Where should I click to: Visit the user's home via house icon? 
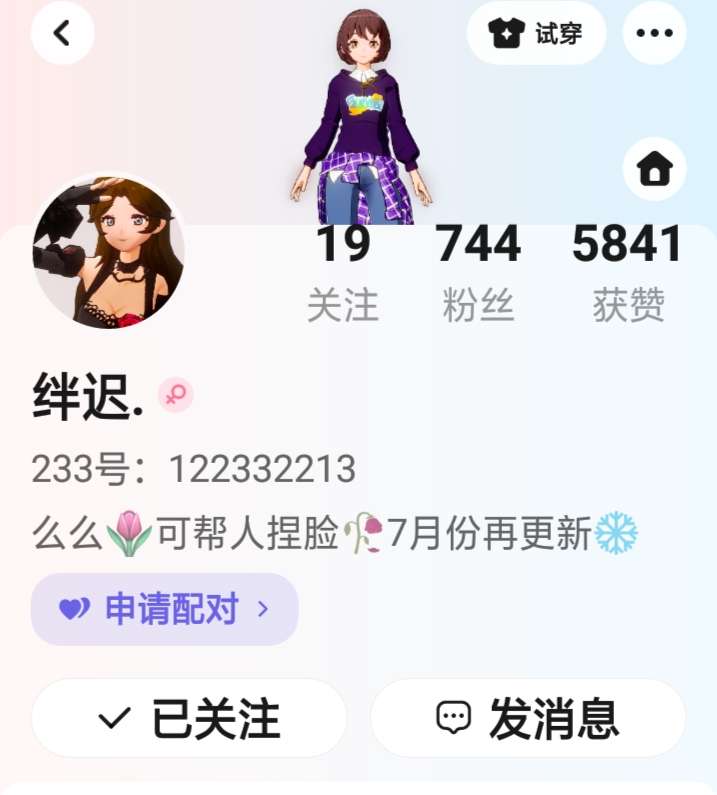pyautogui.click(x=654, y=169)
